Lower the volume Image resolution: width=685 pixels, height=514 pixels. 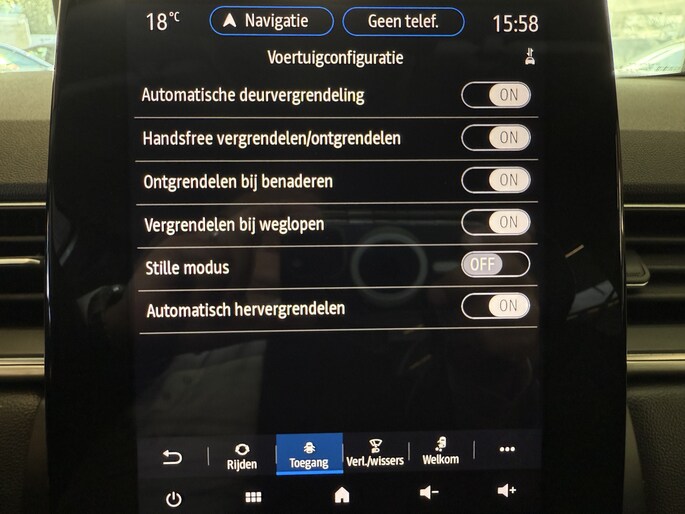429,492
